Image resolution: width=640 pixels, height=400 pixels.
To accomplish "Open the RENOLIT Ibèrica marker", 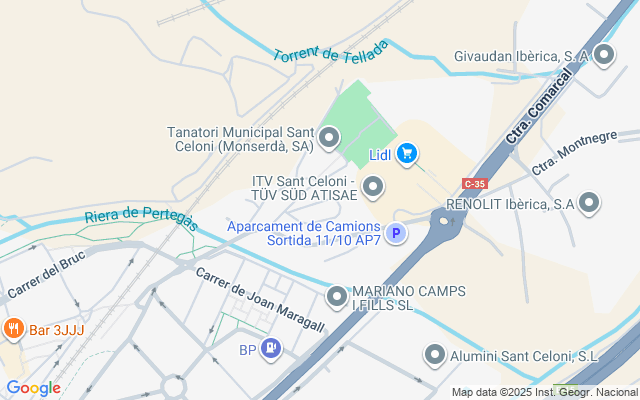I will [589, 203].
